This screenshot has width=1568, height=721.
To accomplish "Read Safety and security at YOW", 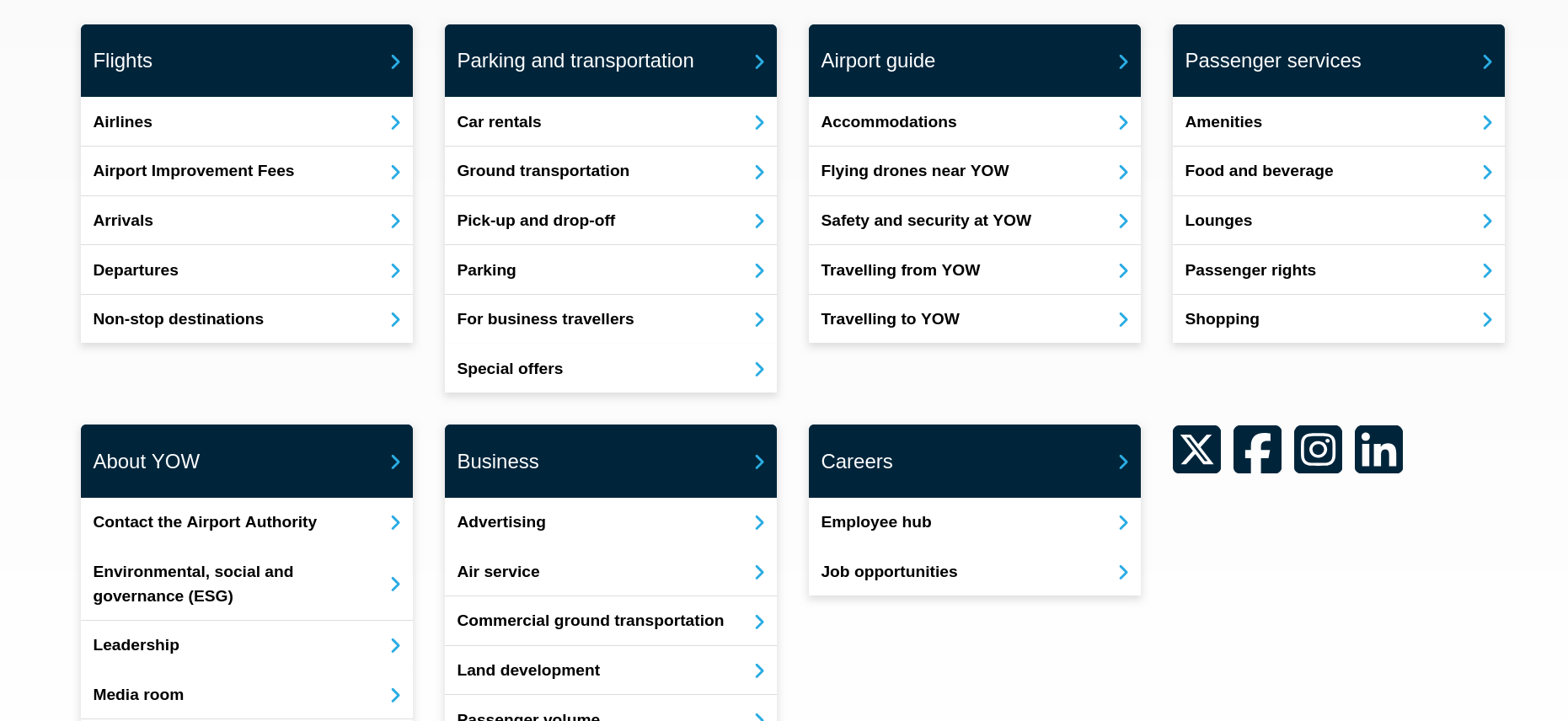I will coord(974,221).
